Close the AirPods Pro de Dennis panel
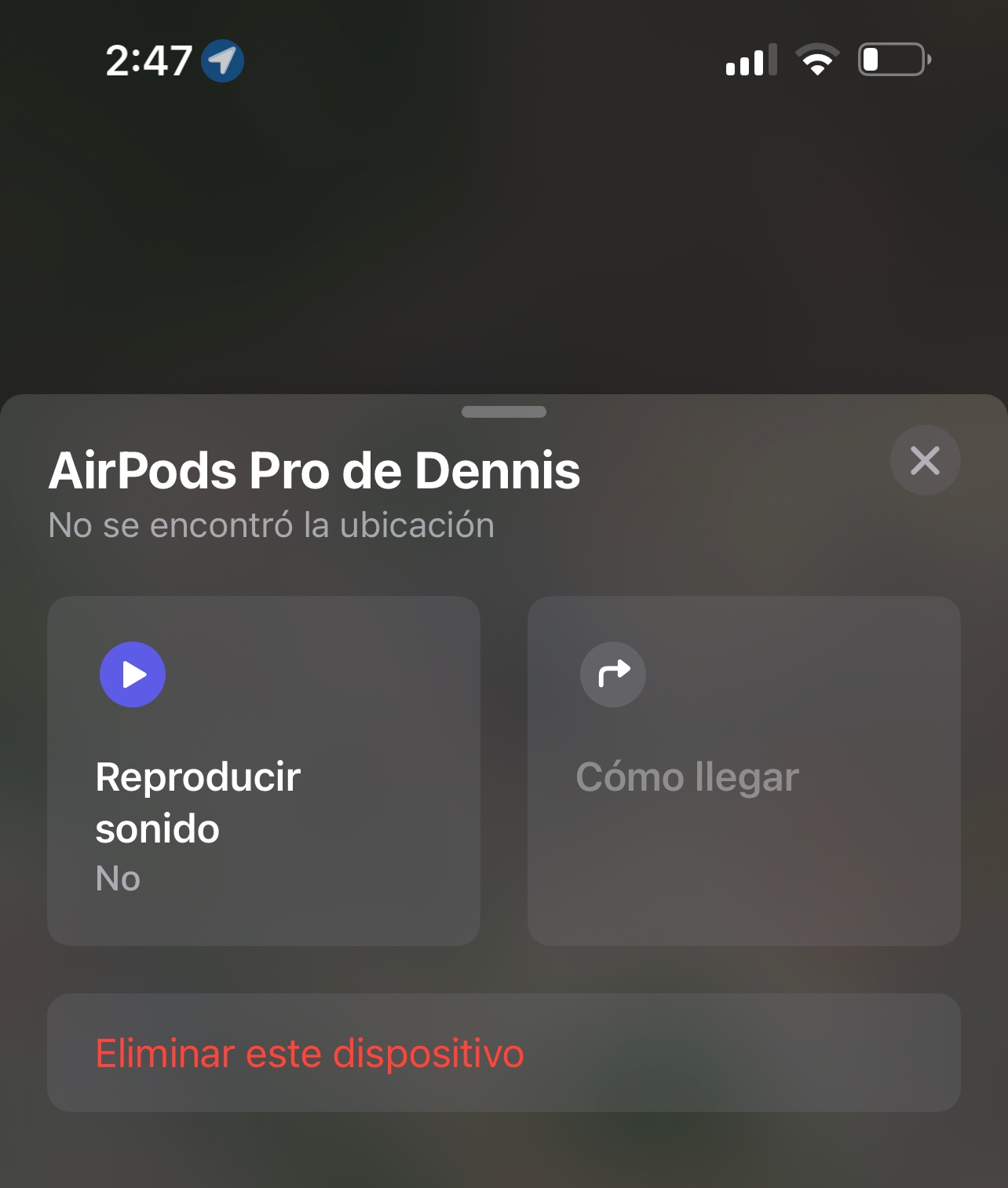The image size is (1008, 1188). tap(925, 460)
